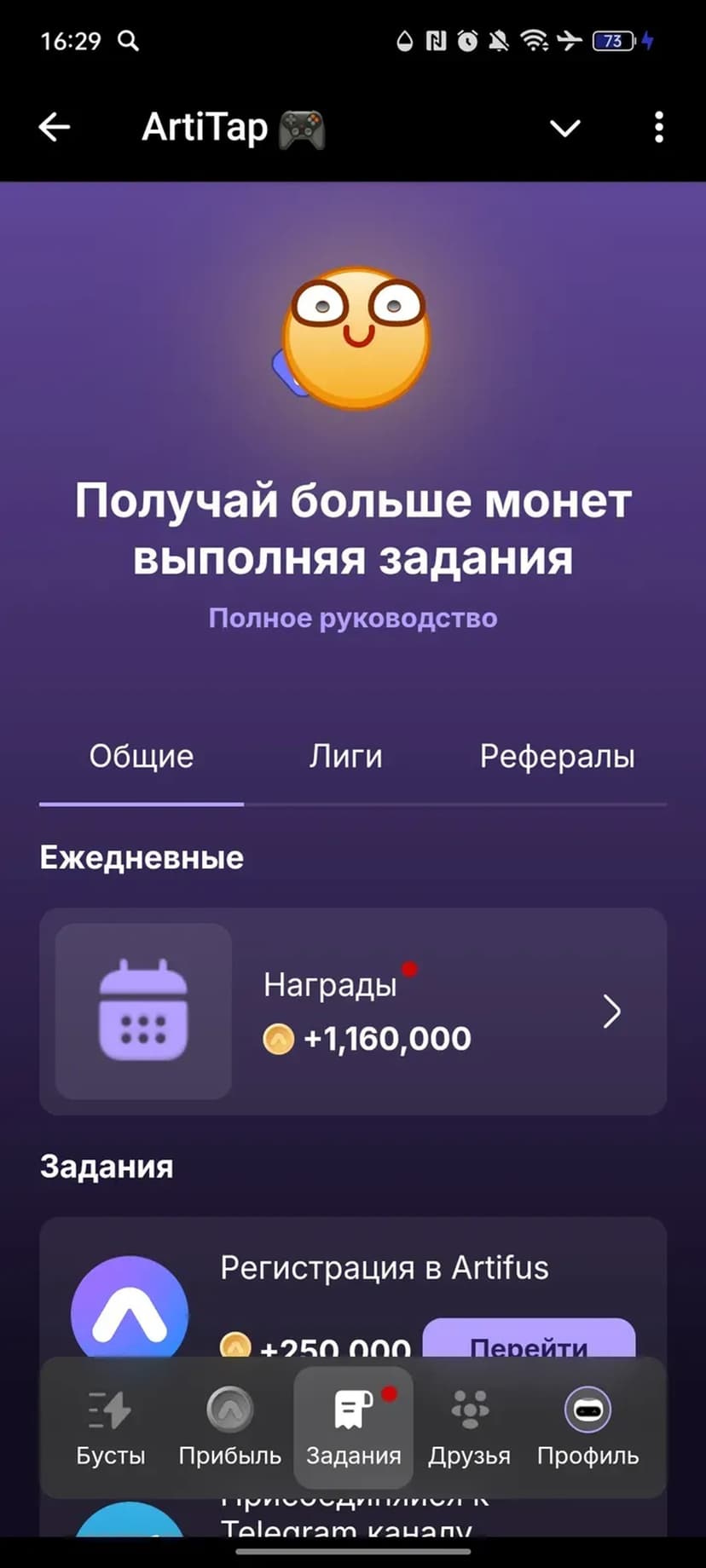Open the Бусты section
This screenshot has height=1568, width=706.
coord(111,1427)
